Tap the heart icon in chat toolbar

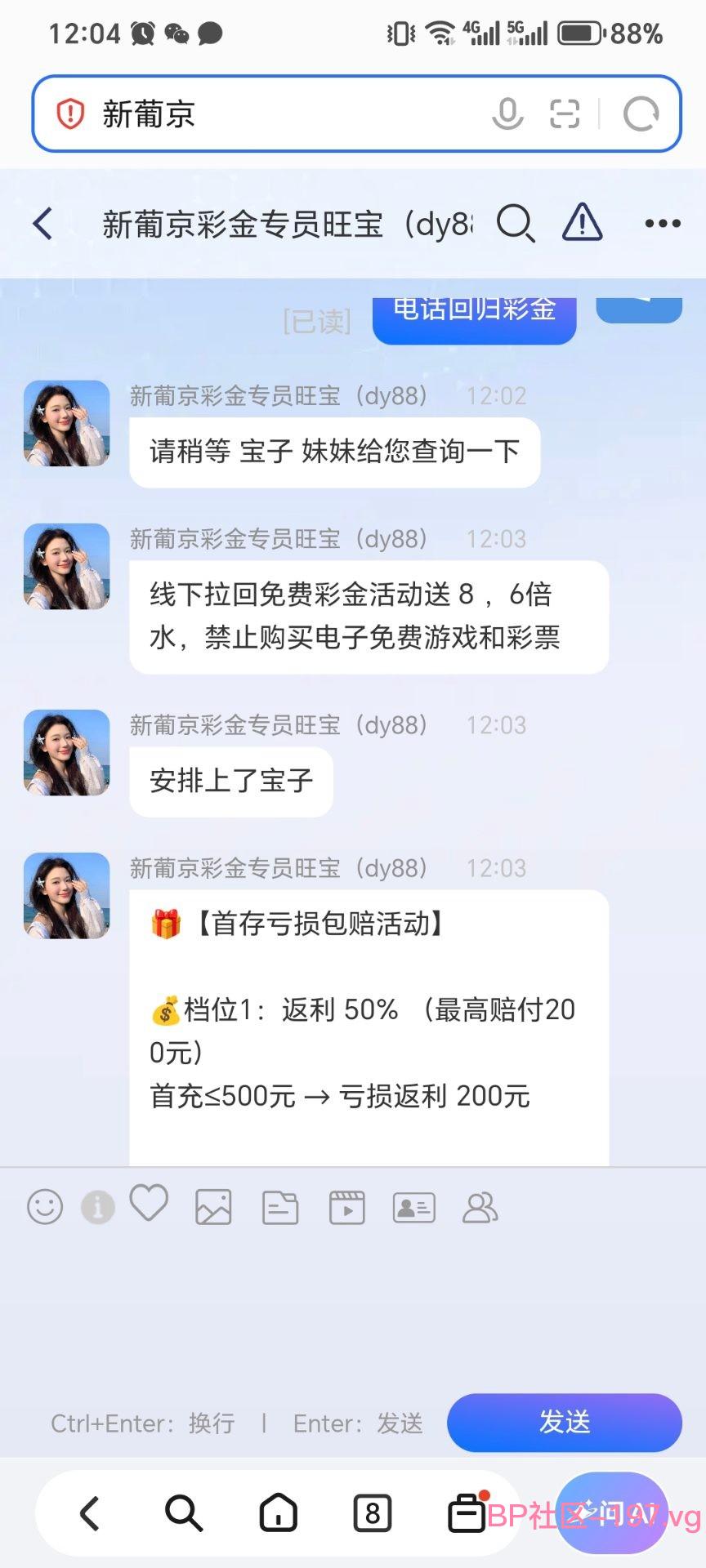pyautogui.click(x=149, y=1202)
